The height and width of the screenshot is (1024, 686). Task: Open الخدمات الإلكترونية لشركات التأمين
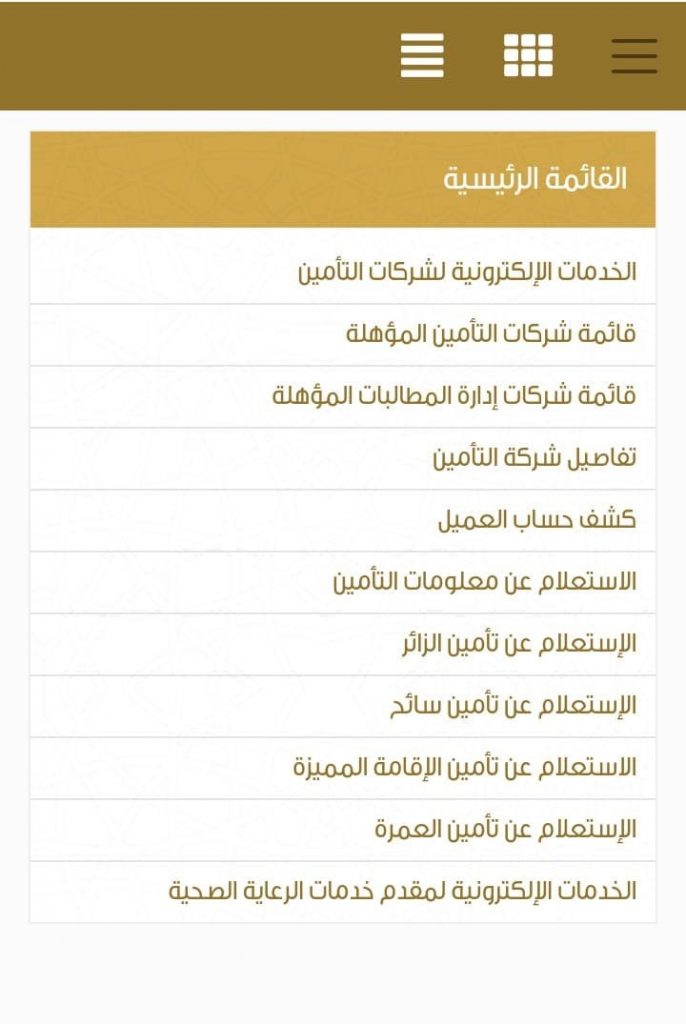[x=467, y=272]
